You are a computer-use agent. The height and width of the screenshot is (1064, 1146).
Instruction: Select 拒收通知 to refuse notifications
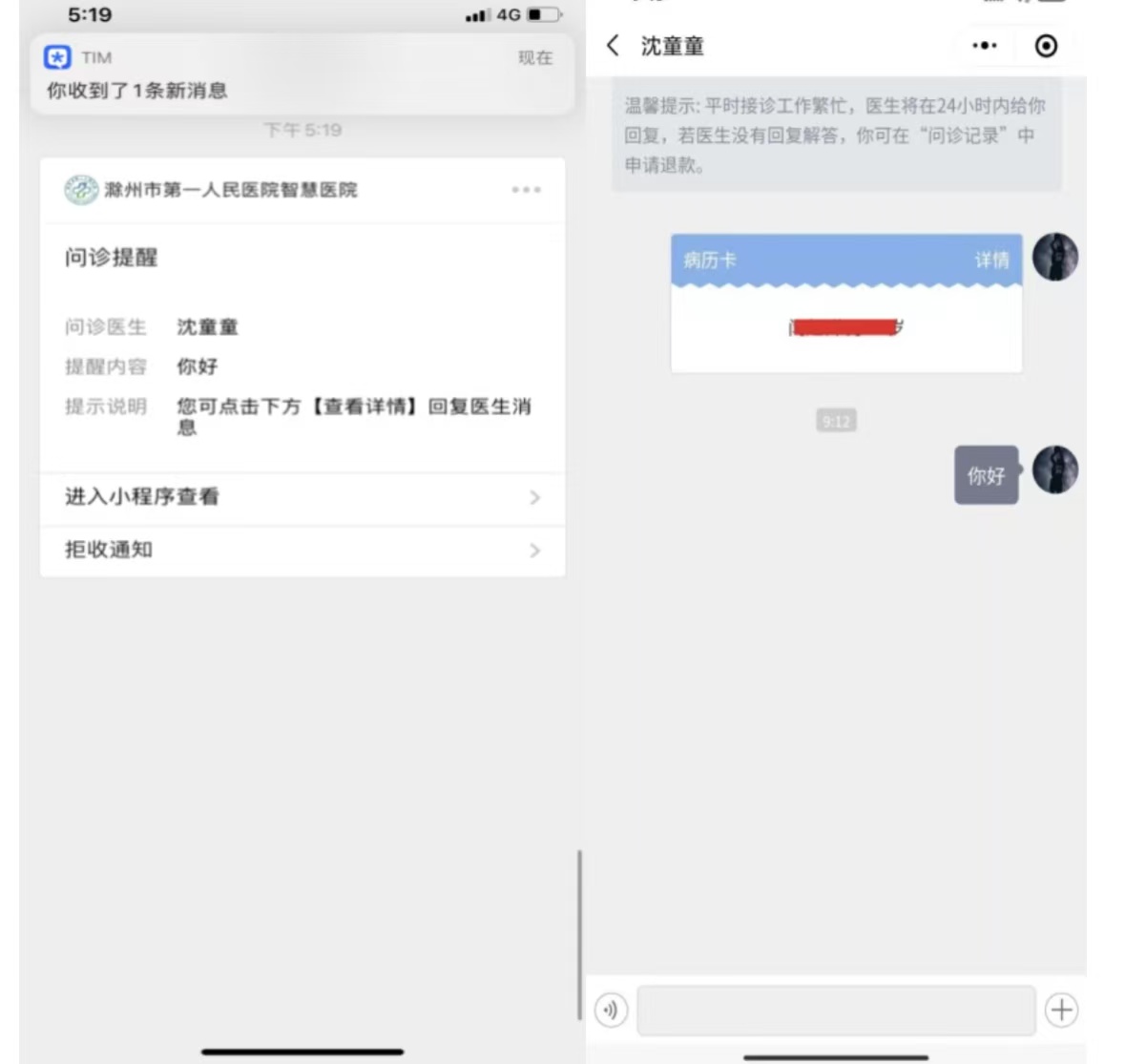tap(302, 551)
